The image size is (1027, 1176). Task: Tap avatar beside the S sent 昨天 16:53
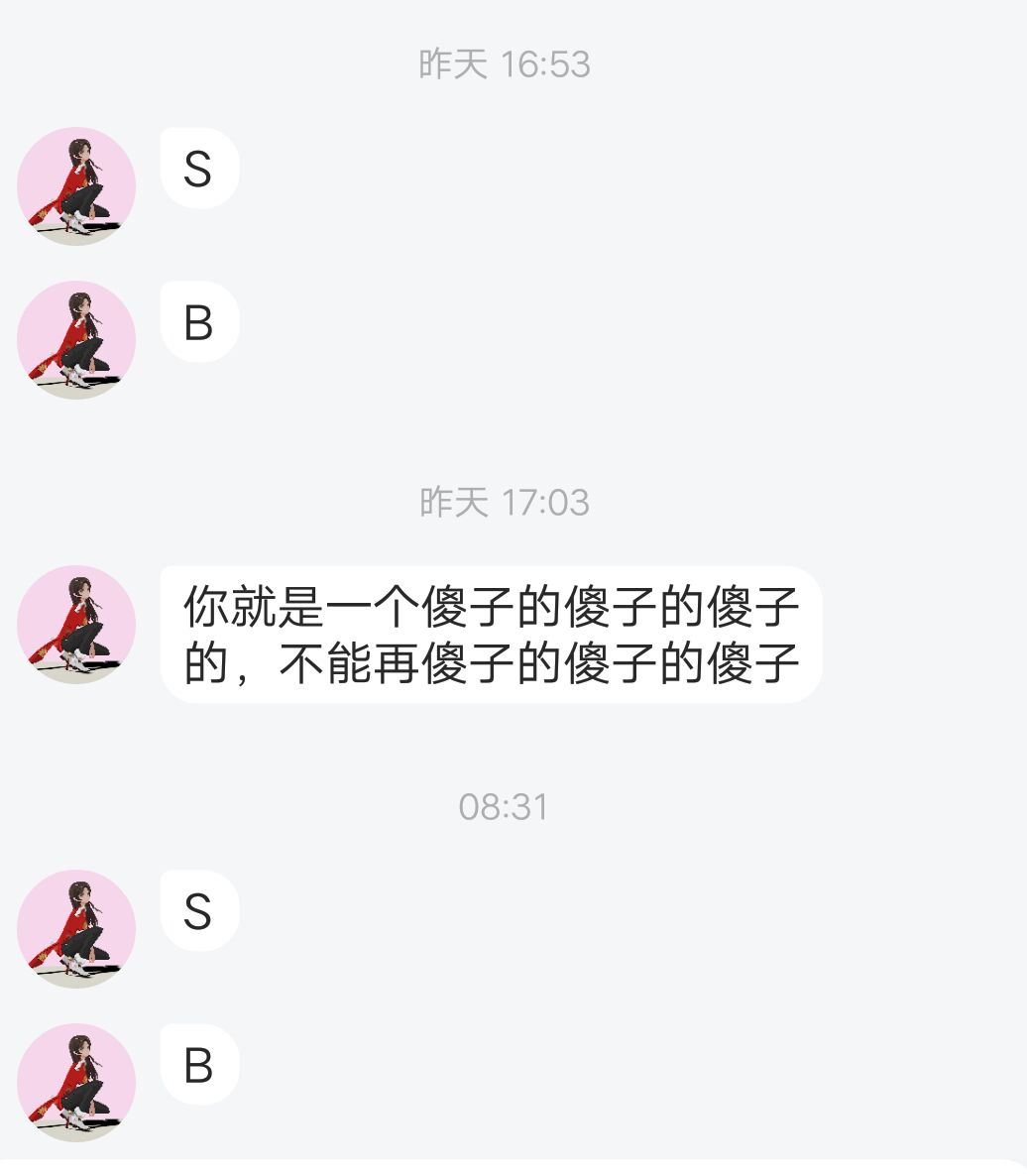point(76,186)
